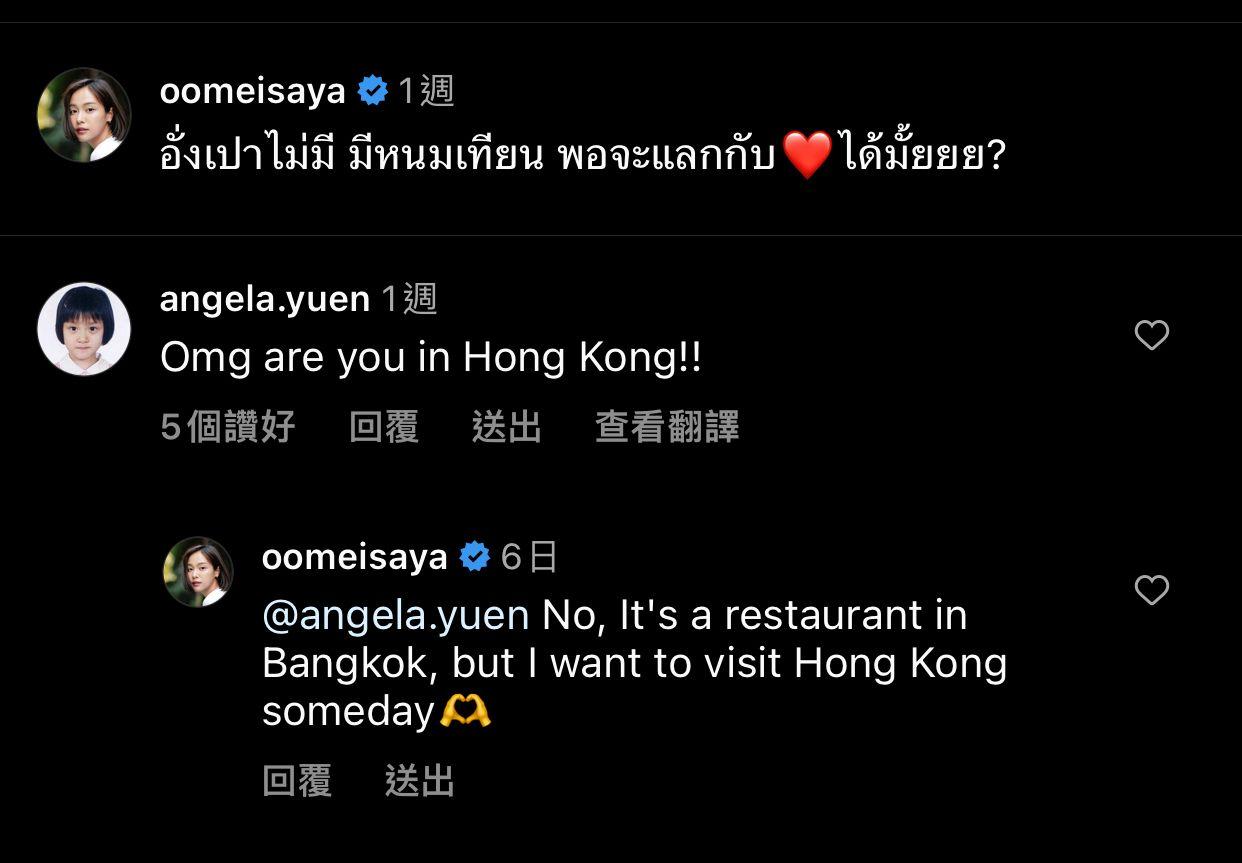Like oomeisaya's reply about Bangkok restaurant

[1151, 590]
